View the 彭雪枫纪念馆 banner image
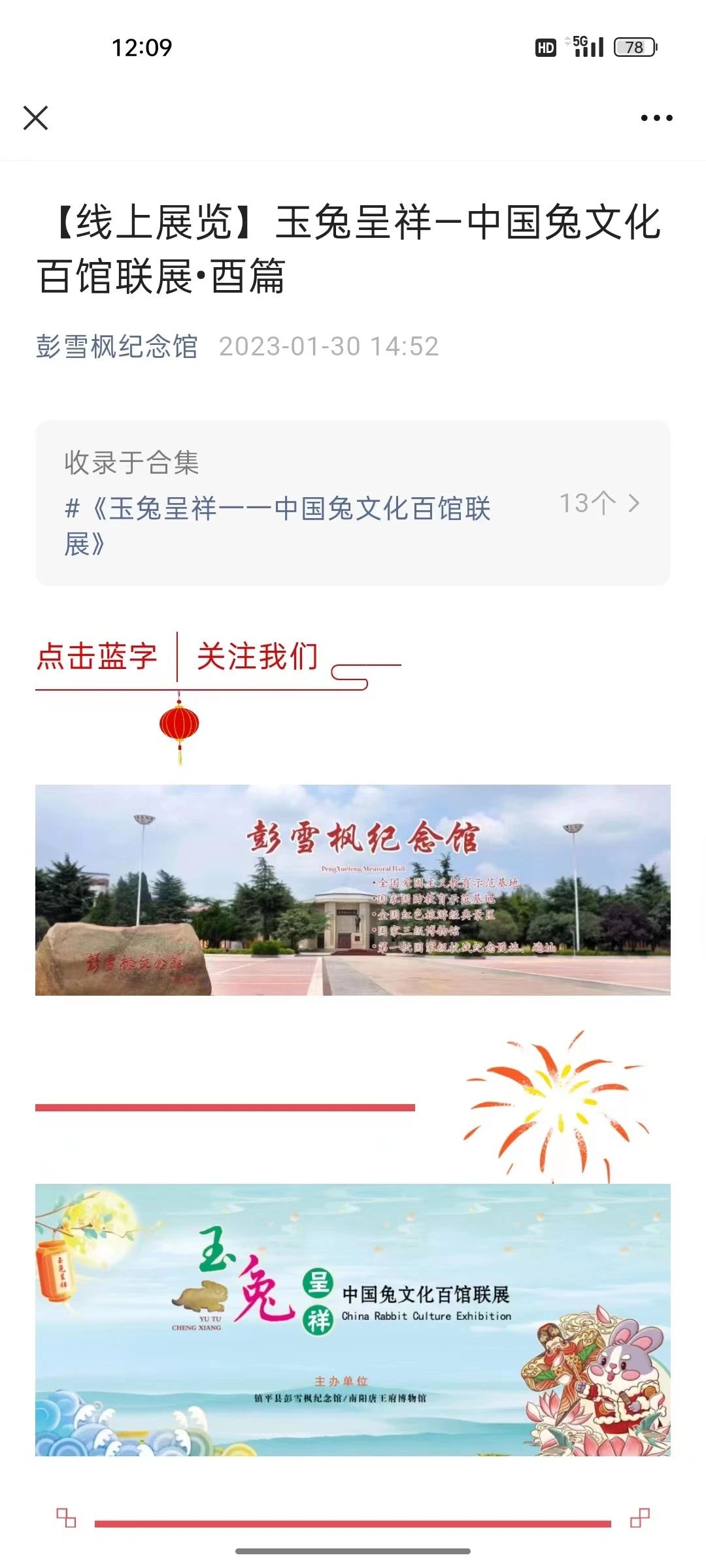 (353, 890)
